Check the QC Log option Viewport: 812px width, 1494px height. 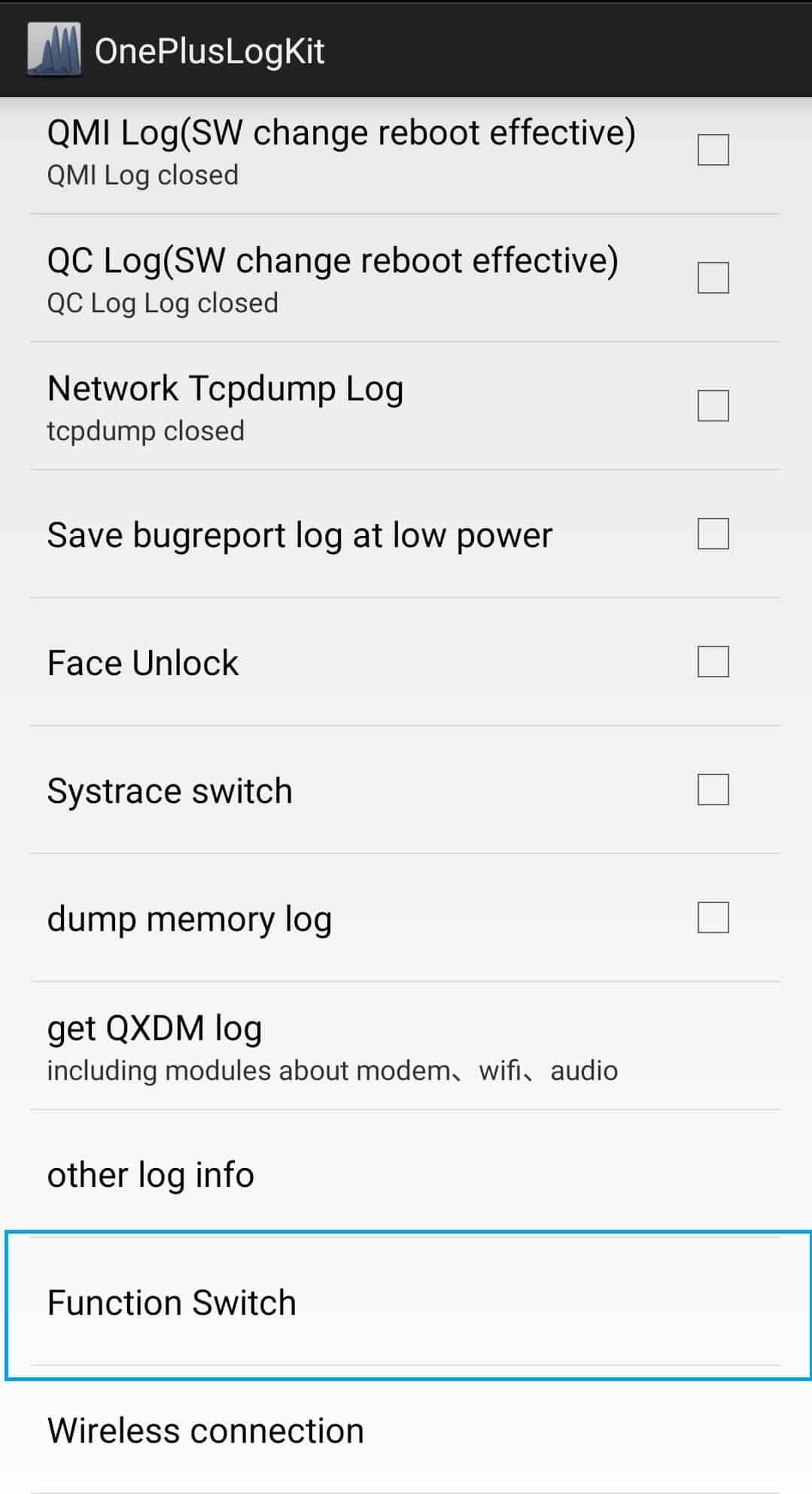[x=713, y=278]
